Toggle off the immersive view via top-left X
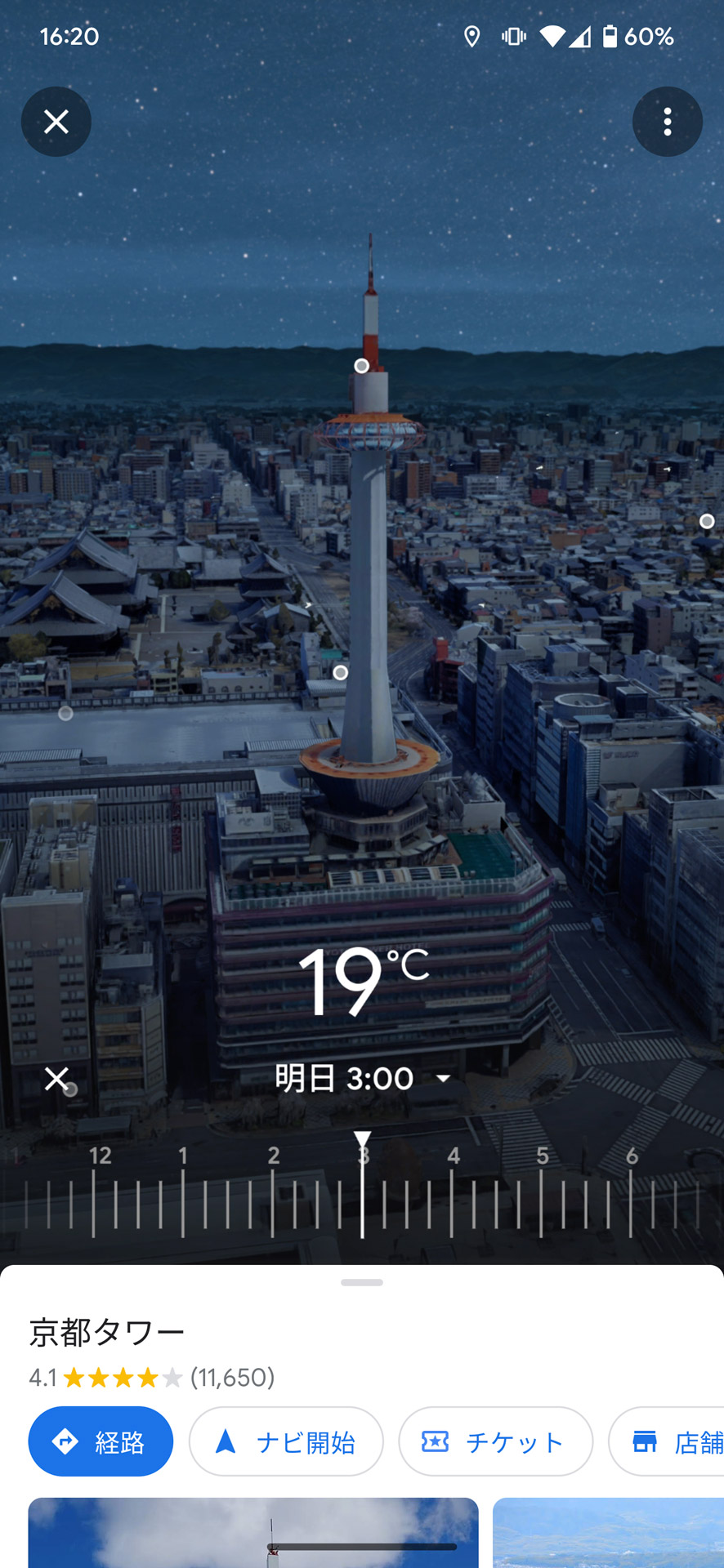Image resolution: width=724 pixels, height=1568 pixels. [56, 121]
